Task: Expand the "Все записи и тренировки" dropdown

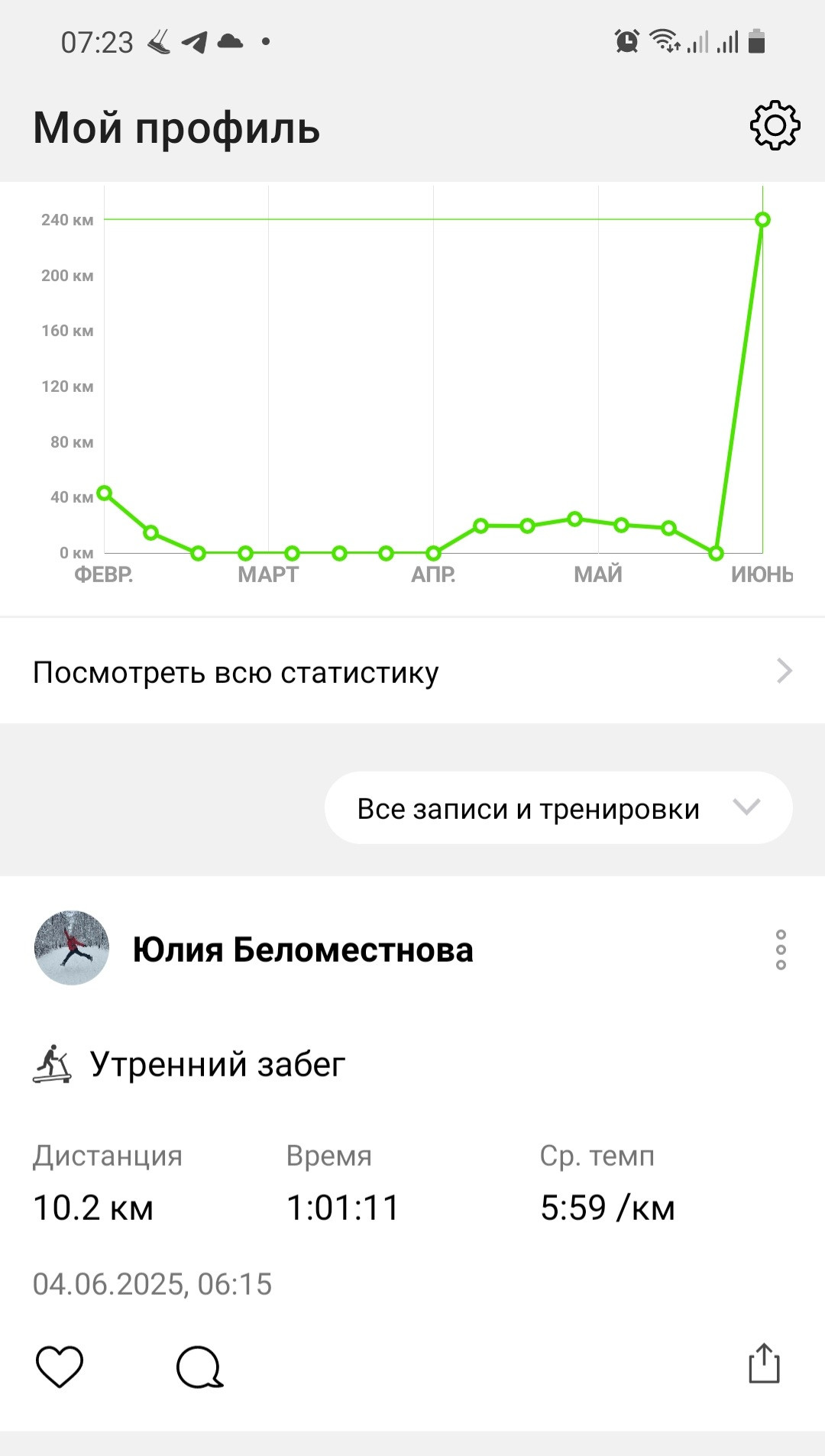Action: [x=558, y=807]
